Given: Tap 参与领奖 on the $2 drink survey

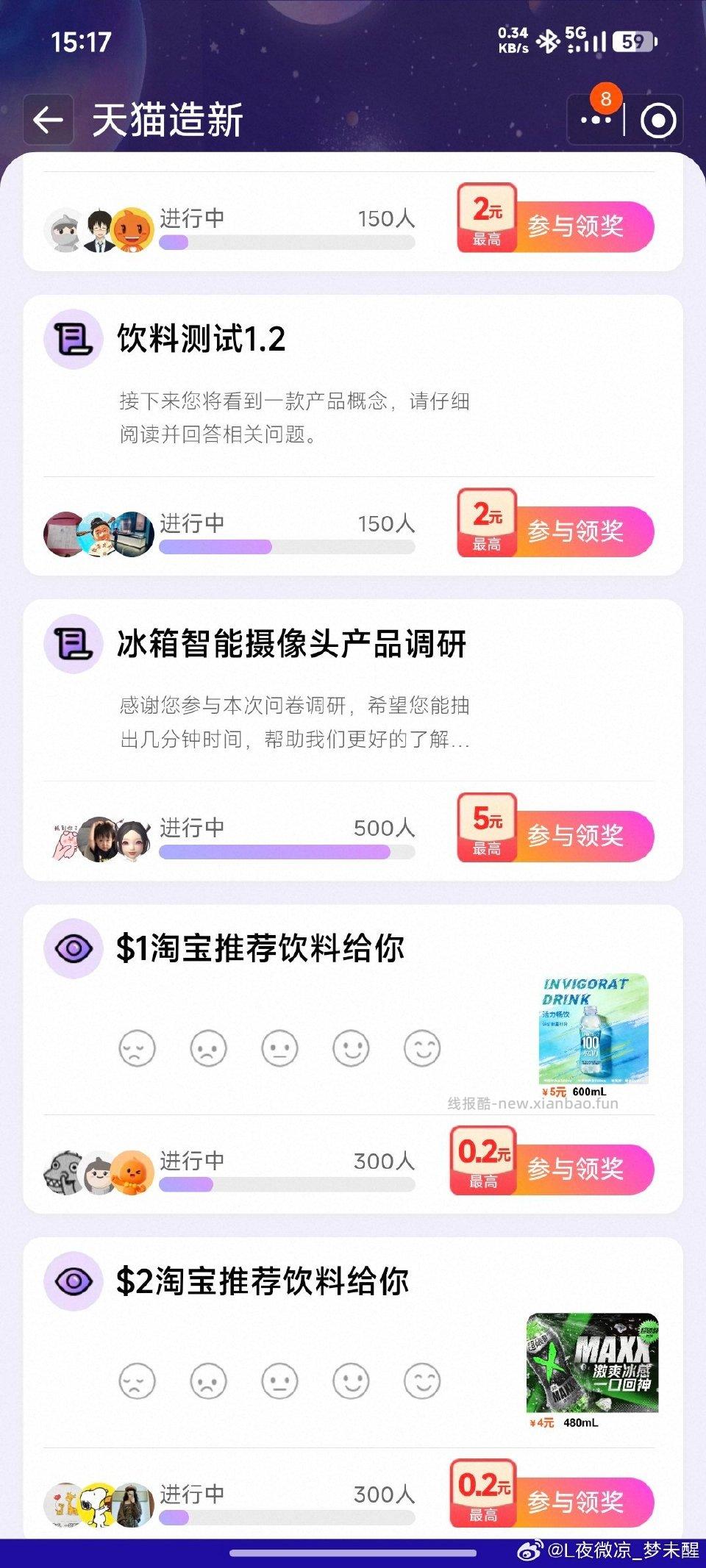Looking at the screenshot, I should pyautogui.click(x=581, y=1503).
